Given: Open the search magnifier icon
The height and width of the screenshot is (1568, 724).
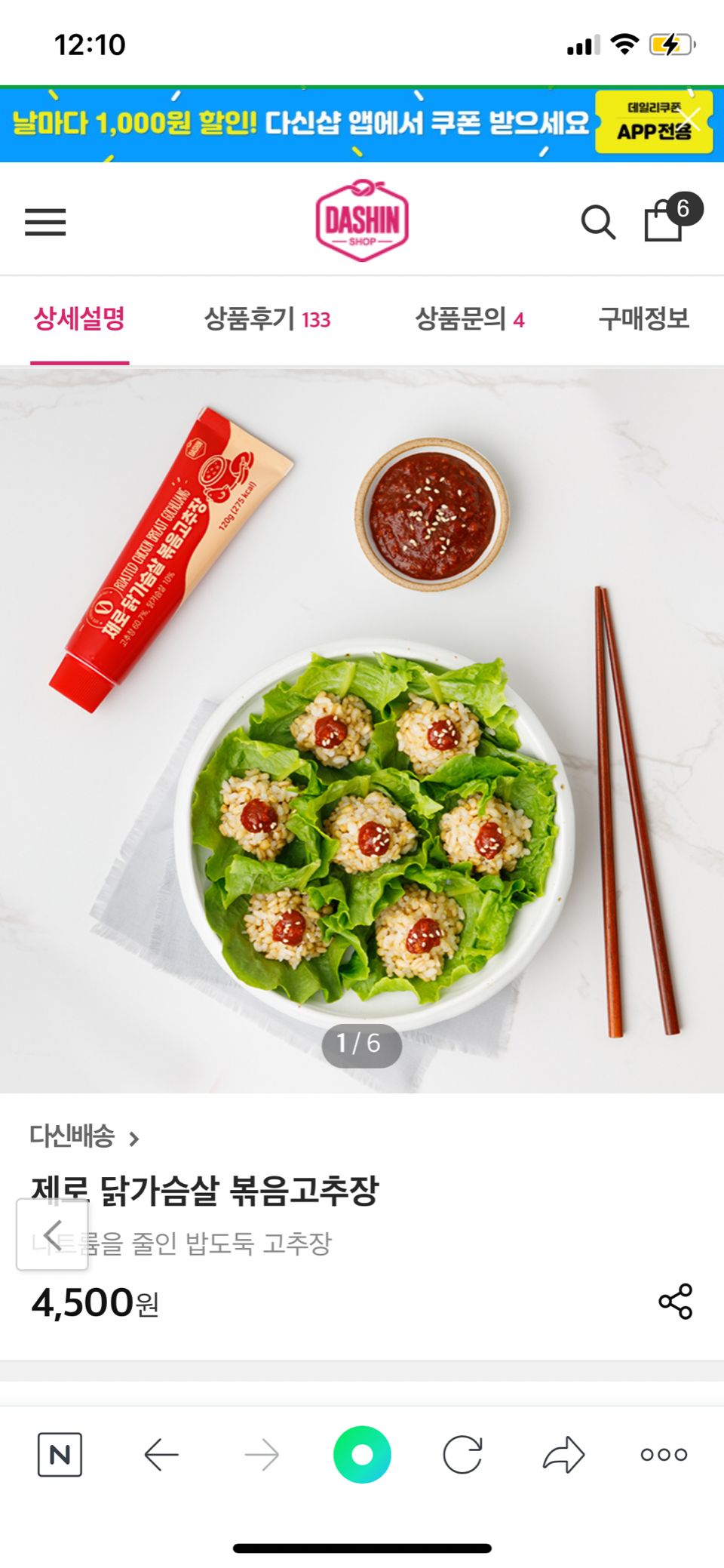Looking at the screenshot, I should point(598,222).
